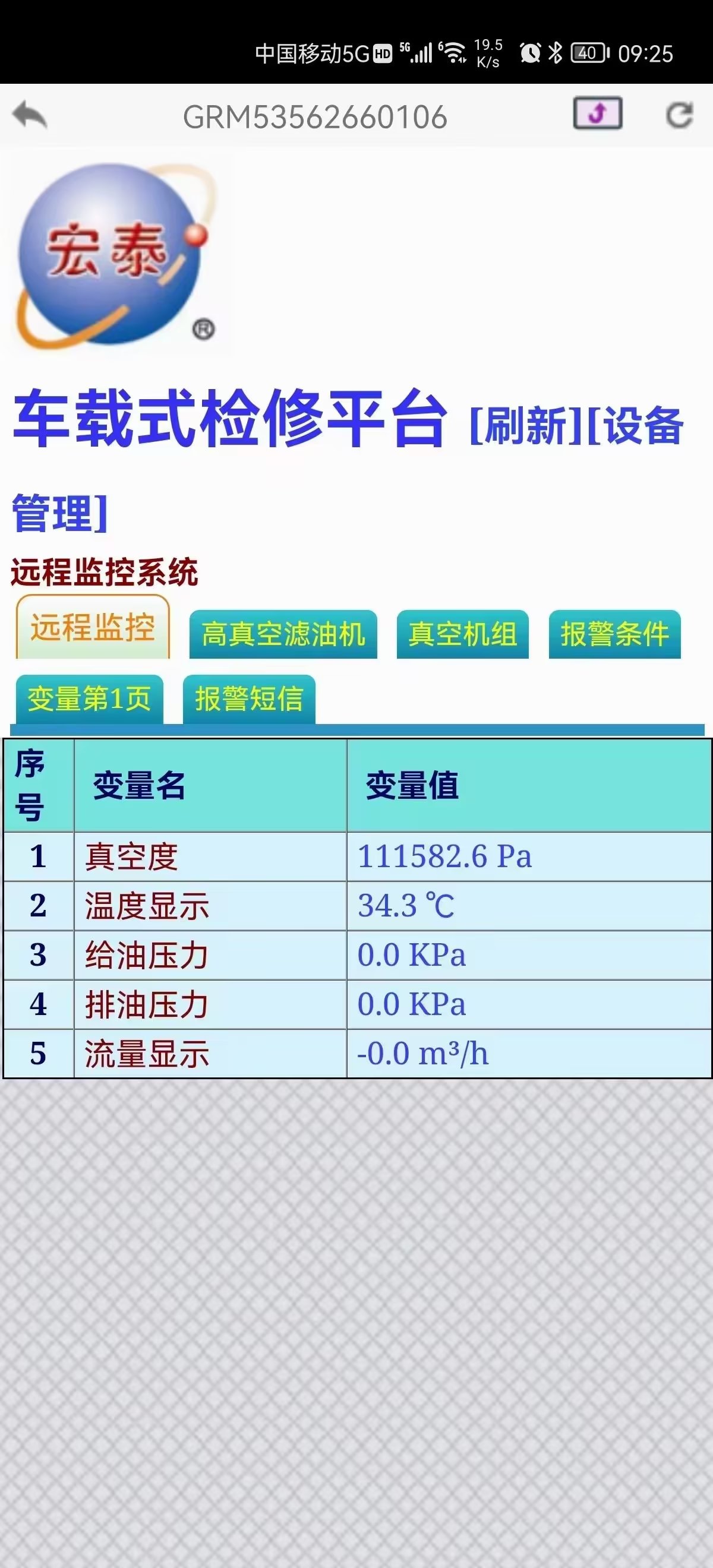Image resolution: width=713 pixels, height=1568 pixels.
Task: Tap the [刷新] link
Action: 527,425
